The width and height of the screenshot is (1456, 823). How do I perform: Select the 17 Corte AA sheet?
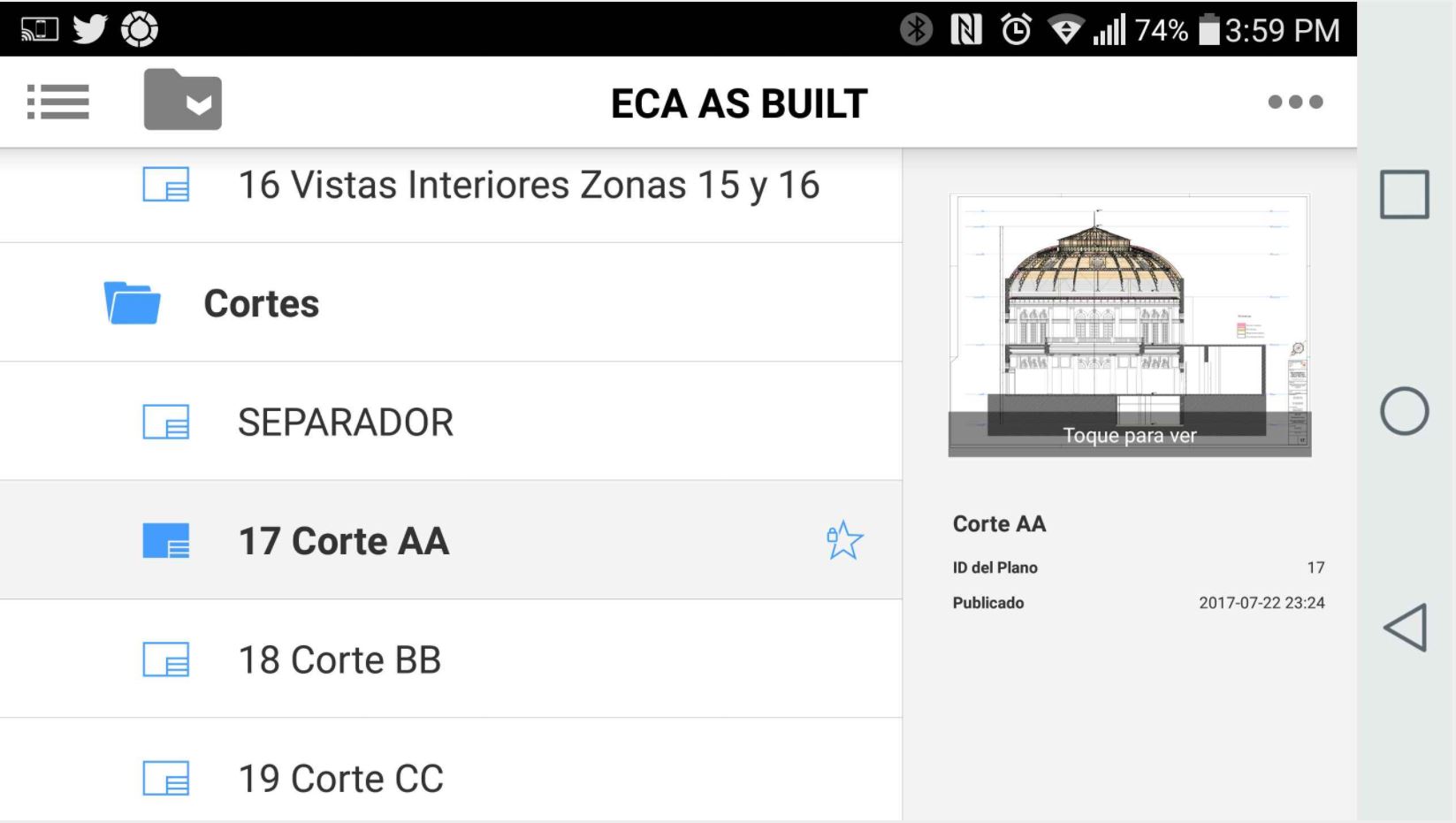344,541
